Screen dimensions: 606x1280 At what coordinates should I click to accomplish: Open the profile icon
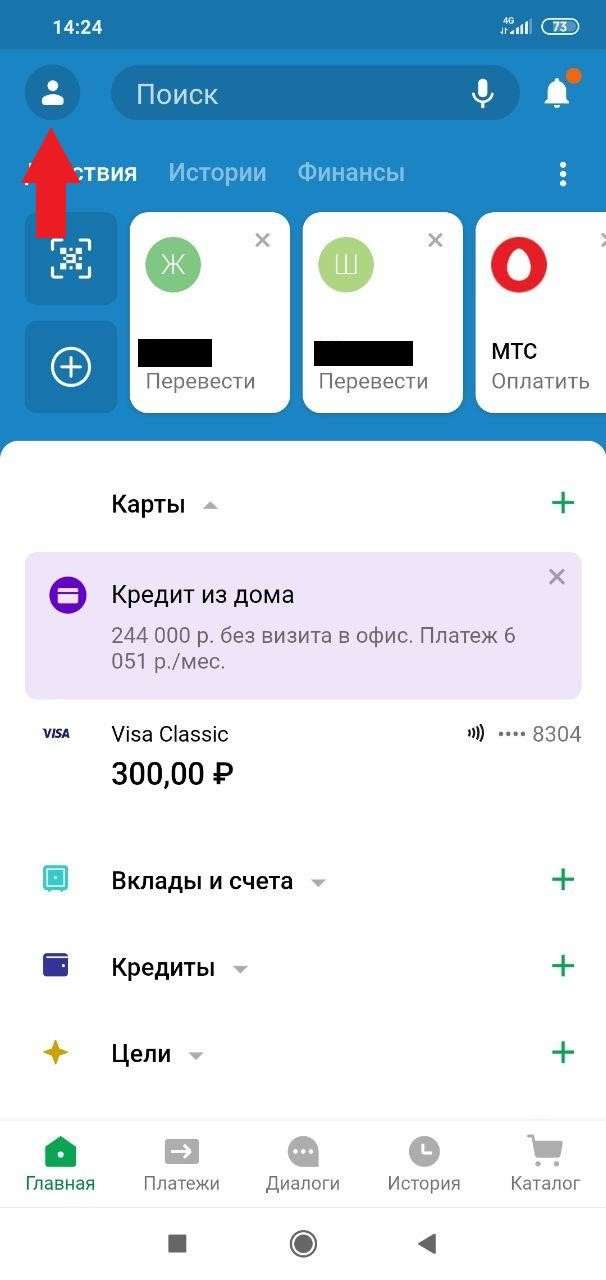tap(52, 93)
